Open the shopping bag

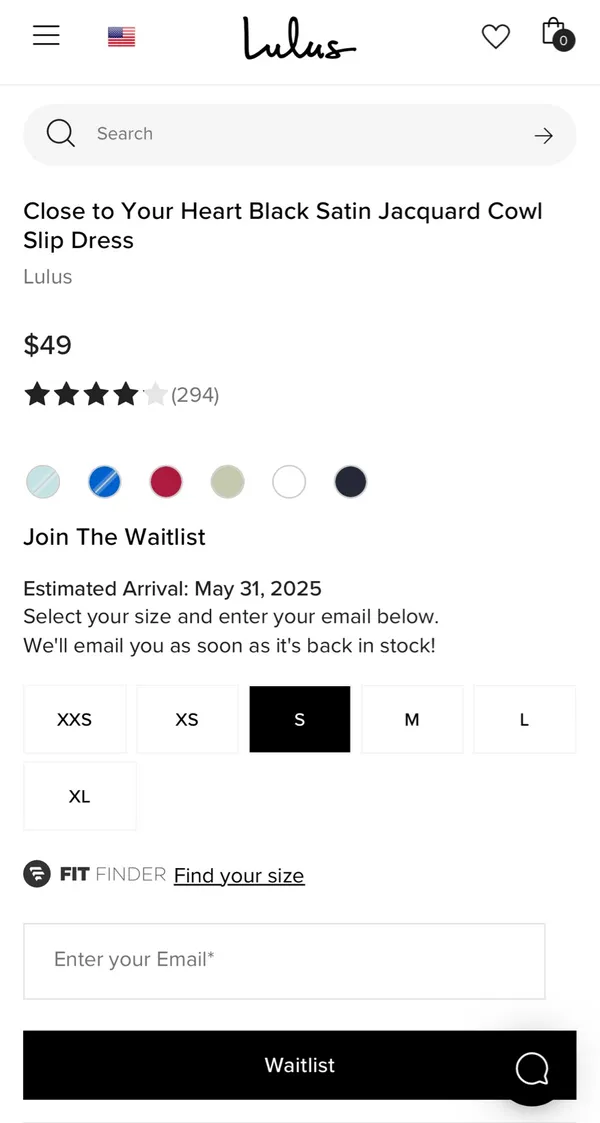pos(558,34)
